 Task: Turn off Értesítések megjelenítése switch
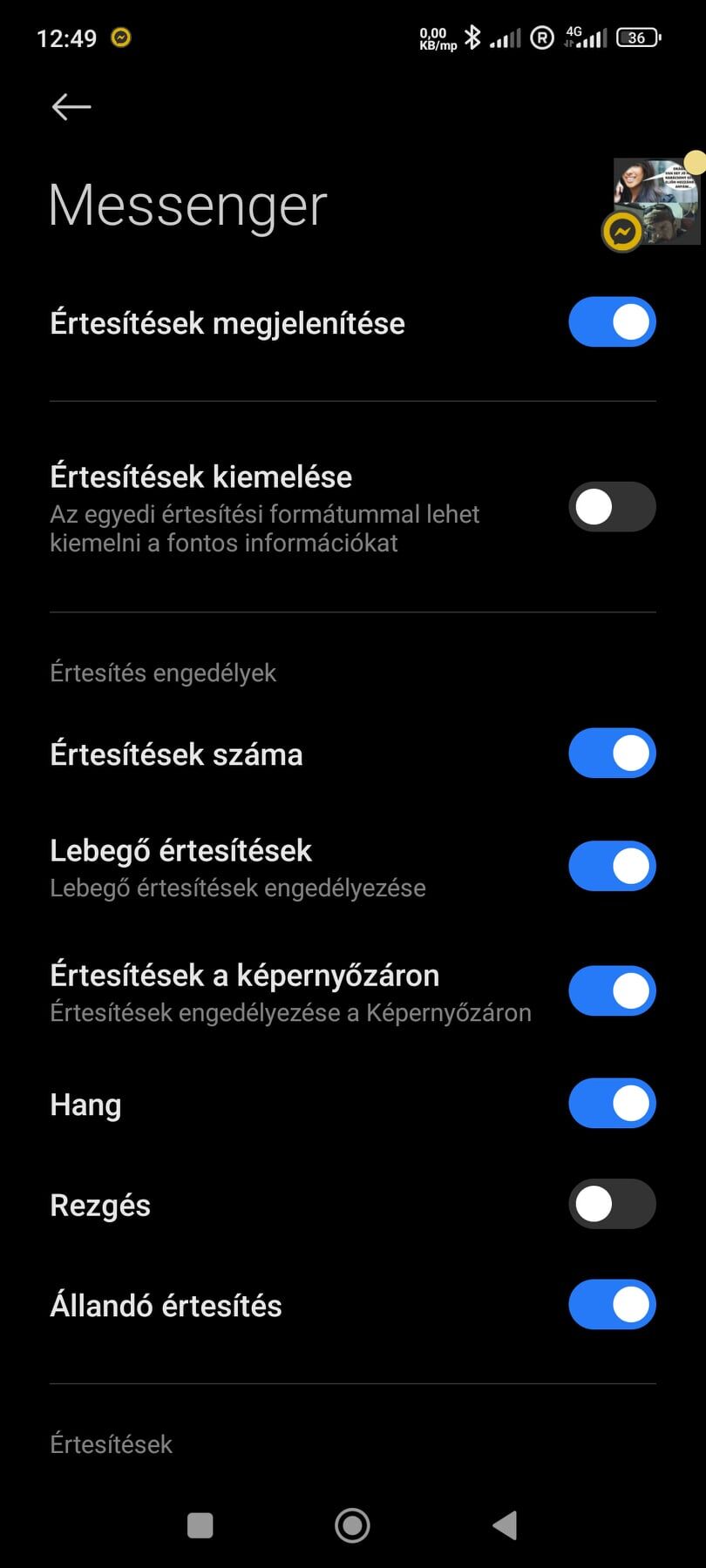[612, 322]
